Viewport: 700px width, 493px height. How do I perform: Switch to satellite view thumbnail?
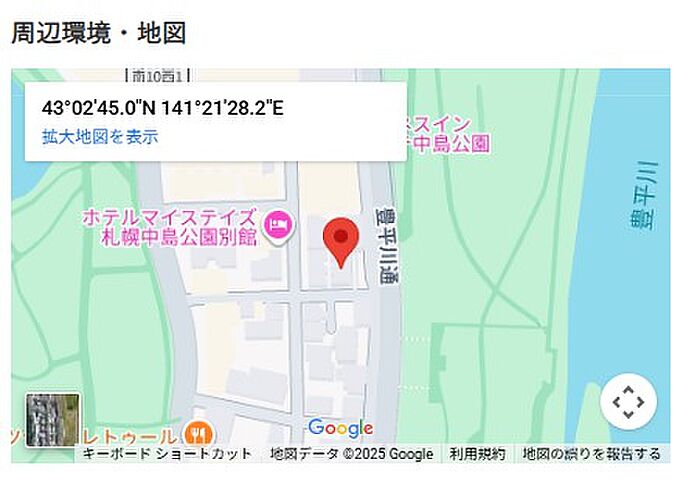pyautogui.click(x=53, y=419)
